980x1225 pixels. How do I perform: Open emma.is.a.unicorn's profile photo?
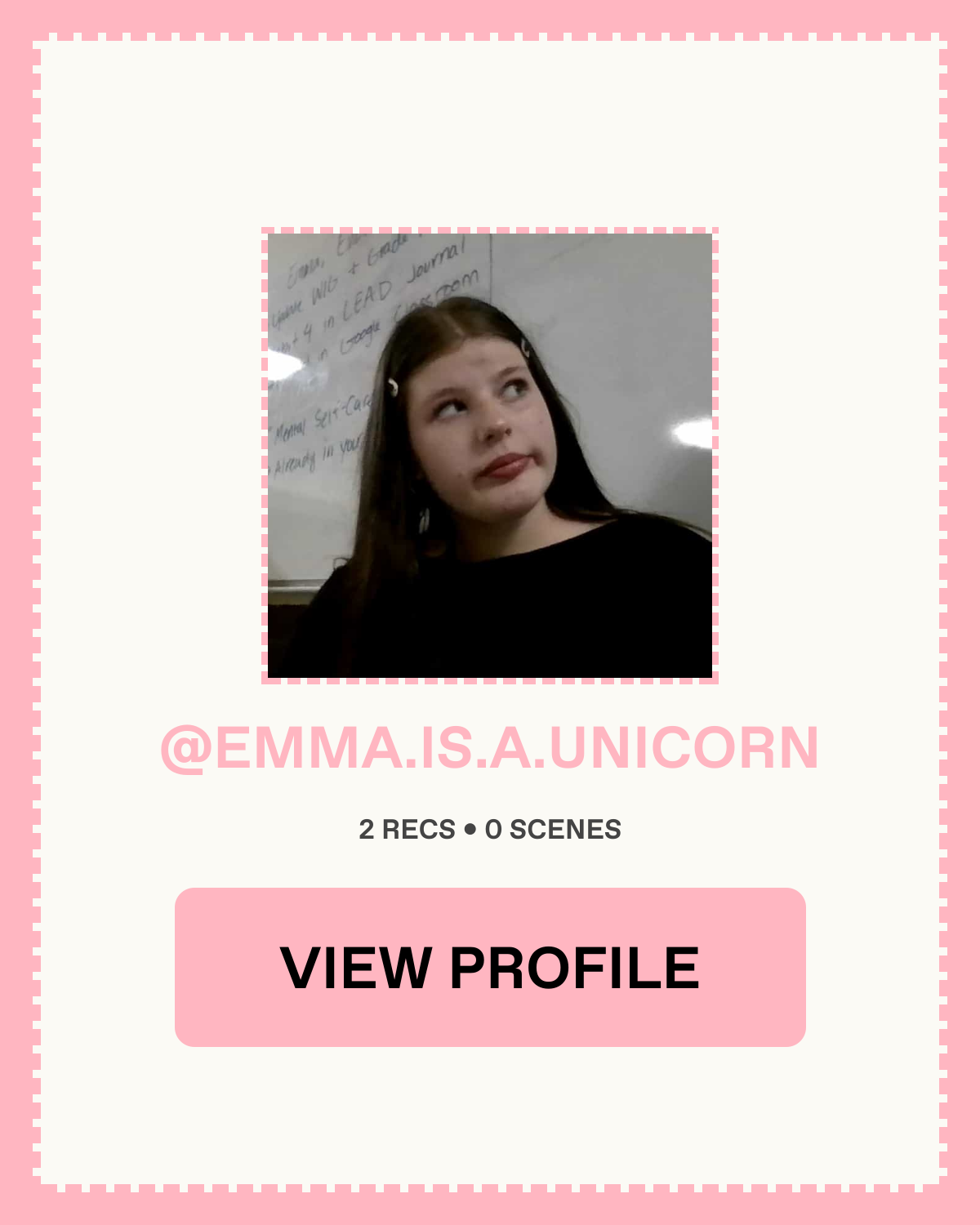pyautogui.click(x=490, y=456)
